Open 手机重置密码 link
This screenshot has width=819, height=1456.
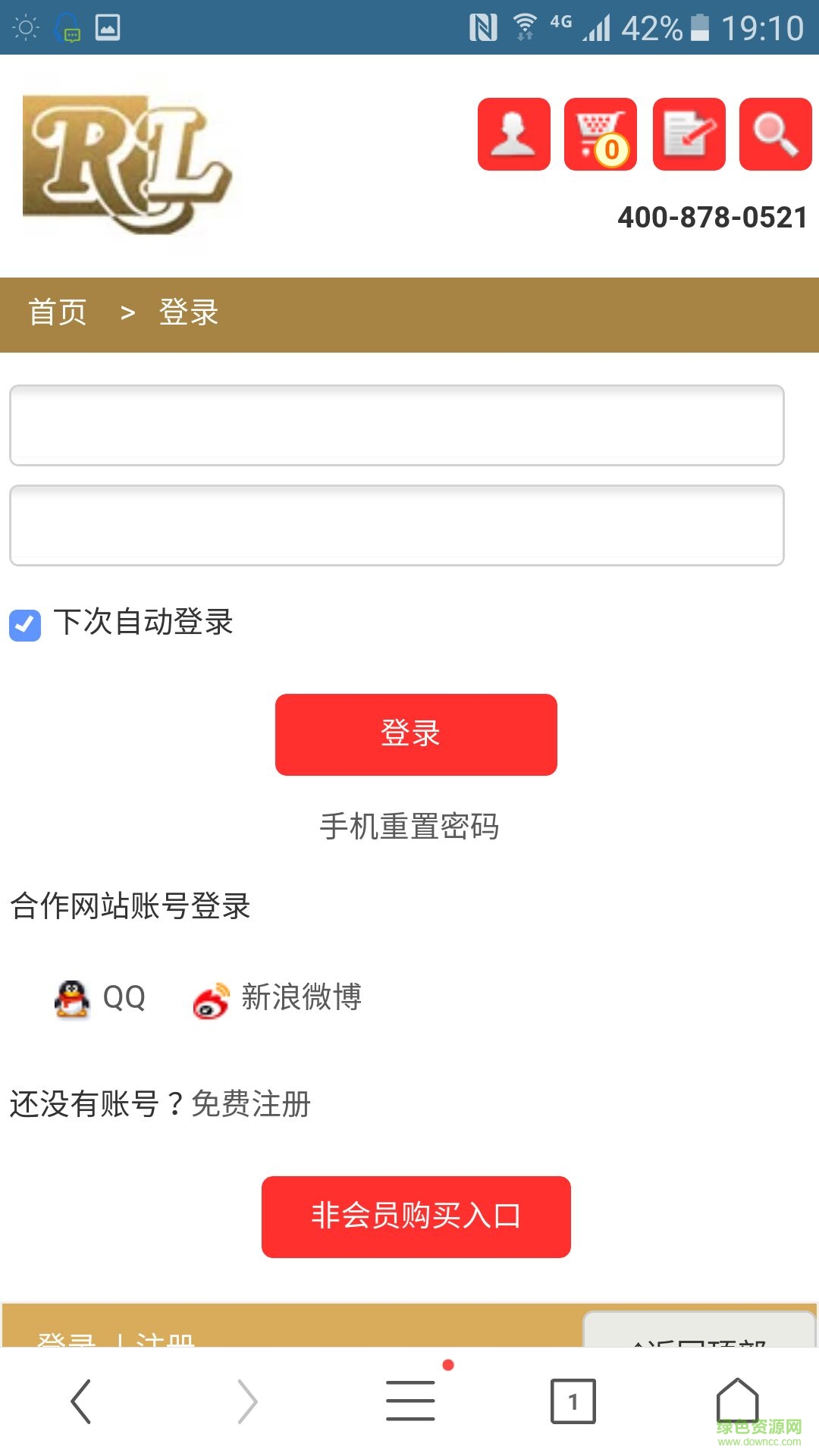409,828
